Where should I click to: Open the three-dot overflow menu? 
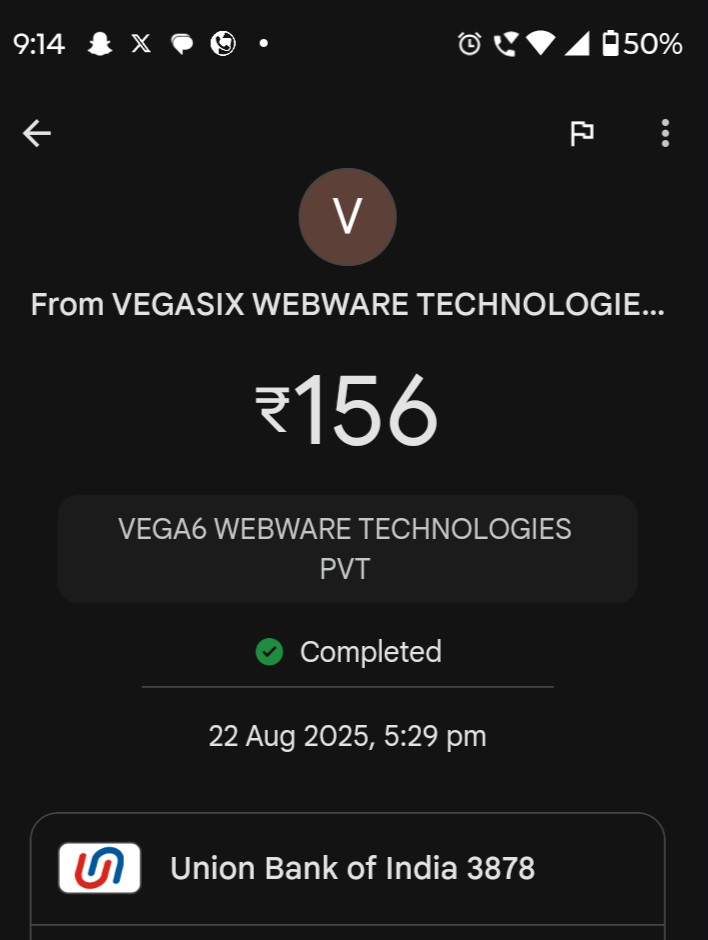665,133
